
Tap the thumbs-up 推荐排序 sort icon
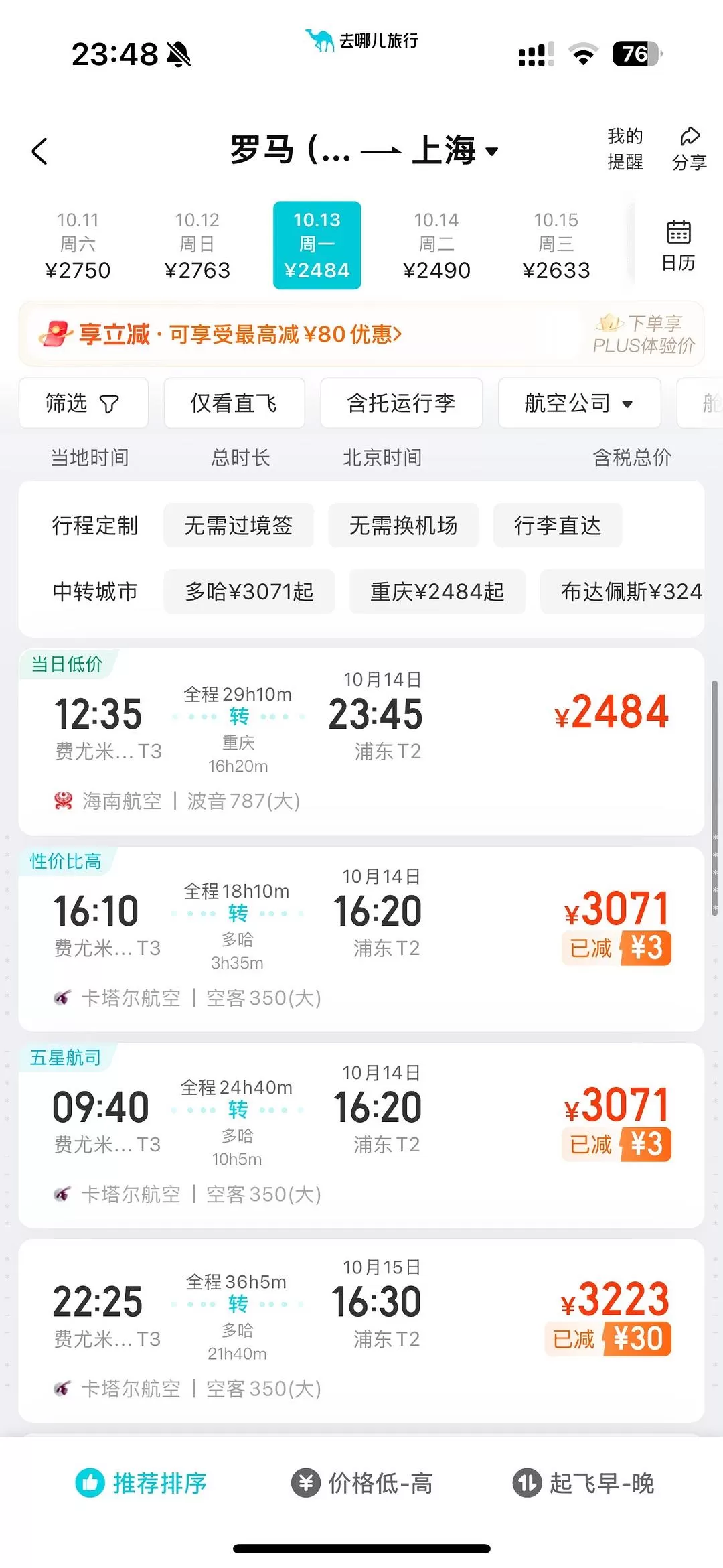click(x=90, y=1485)
